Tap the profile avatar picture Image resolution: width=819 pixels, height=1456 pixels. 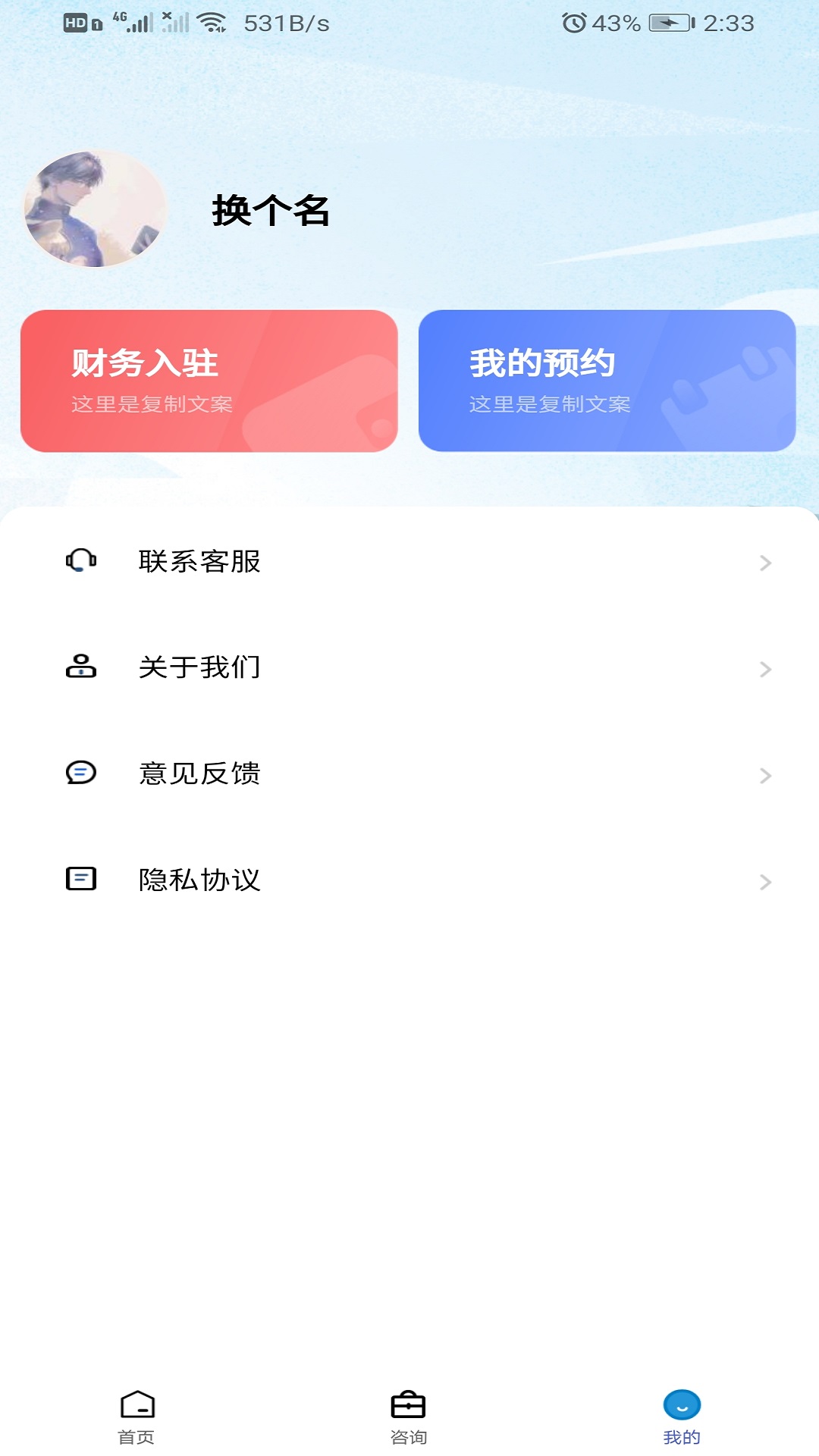point(95,209)
